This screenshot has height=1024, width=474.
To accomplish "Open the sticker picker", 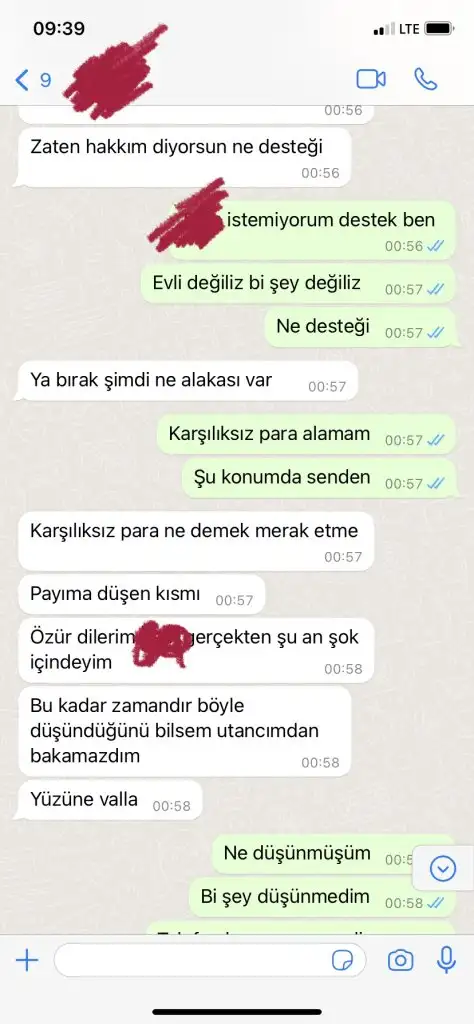I will tap(342, 961).
